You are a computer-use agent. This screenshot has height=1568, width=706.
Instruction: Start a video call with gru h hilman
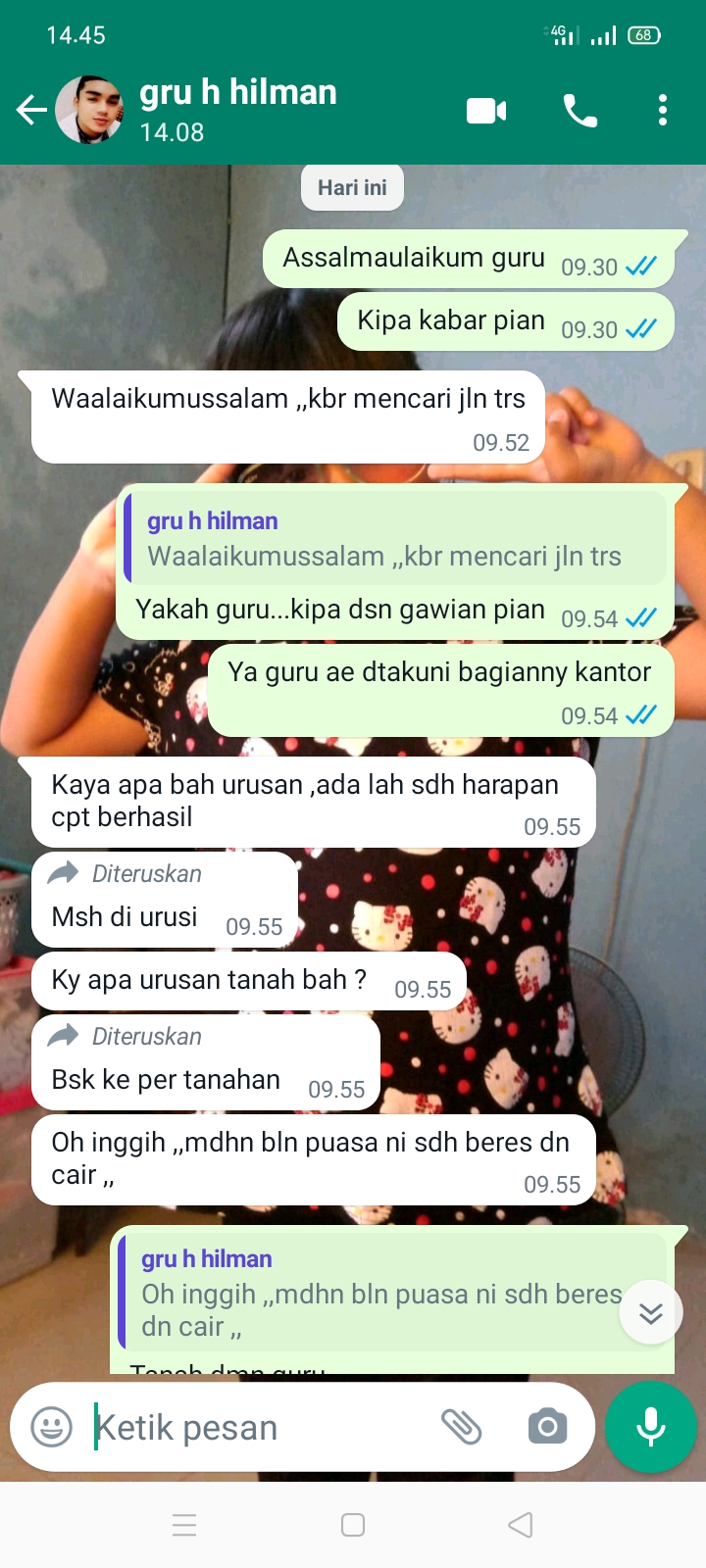(486, 111)
